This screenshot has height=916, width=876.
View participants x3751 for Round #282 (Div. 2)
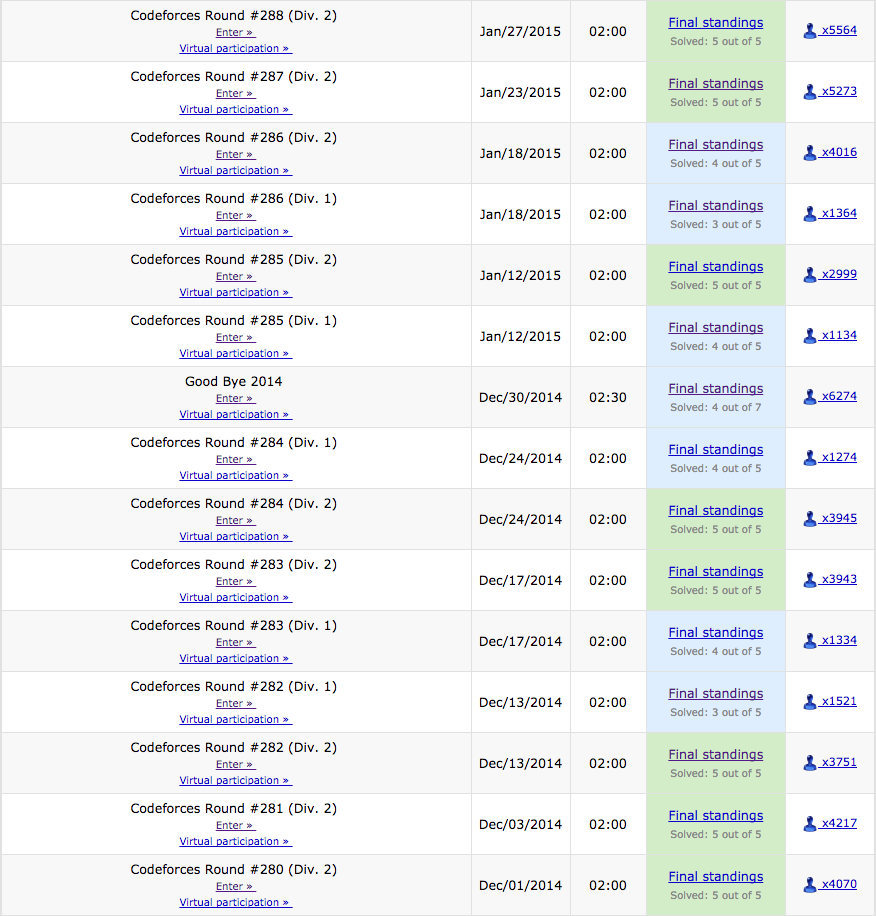click(838, 763)
